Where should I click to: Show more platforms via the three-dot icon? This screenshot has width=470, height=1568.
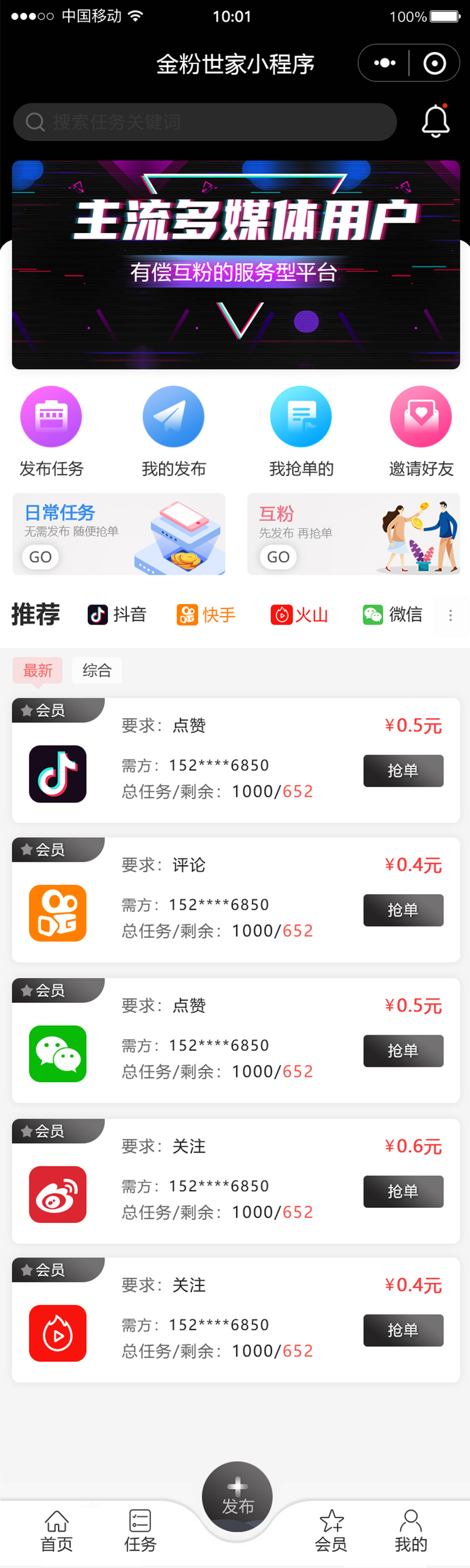[450, 615]
